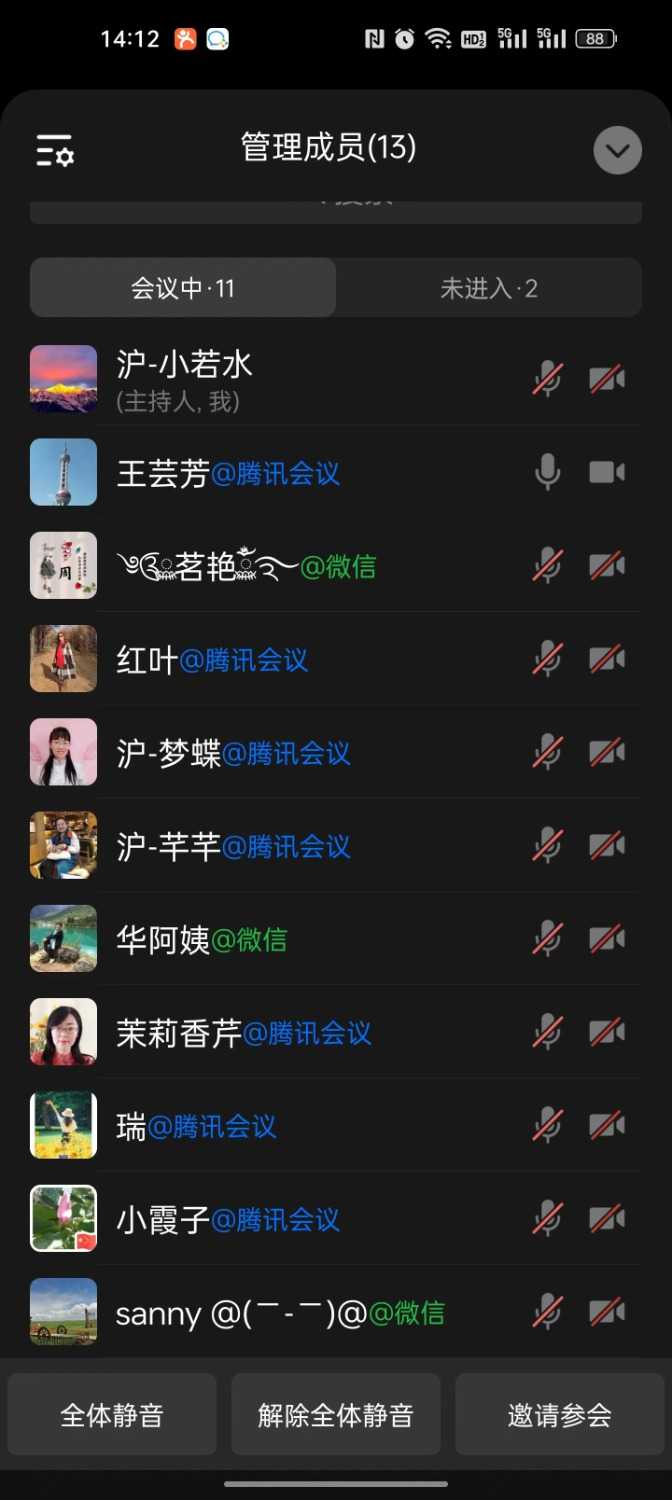Select the 会议中·11 tab
The image size is (672, 1500).
coord(183,288)
